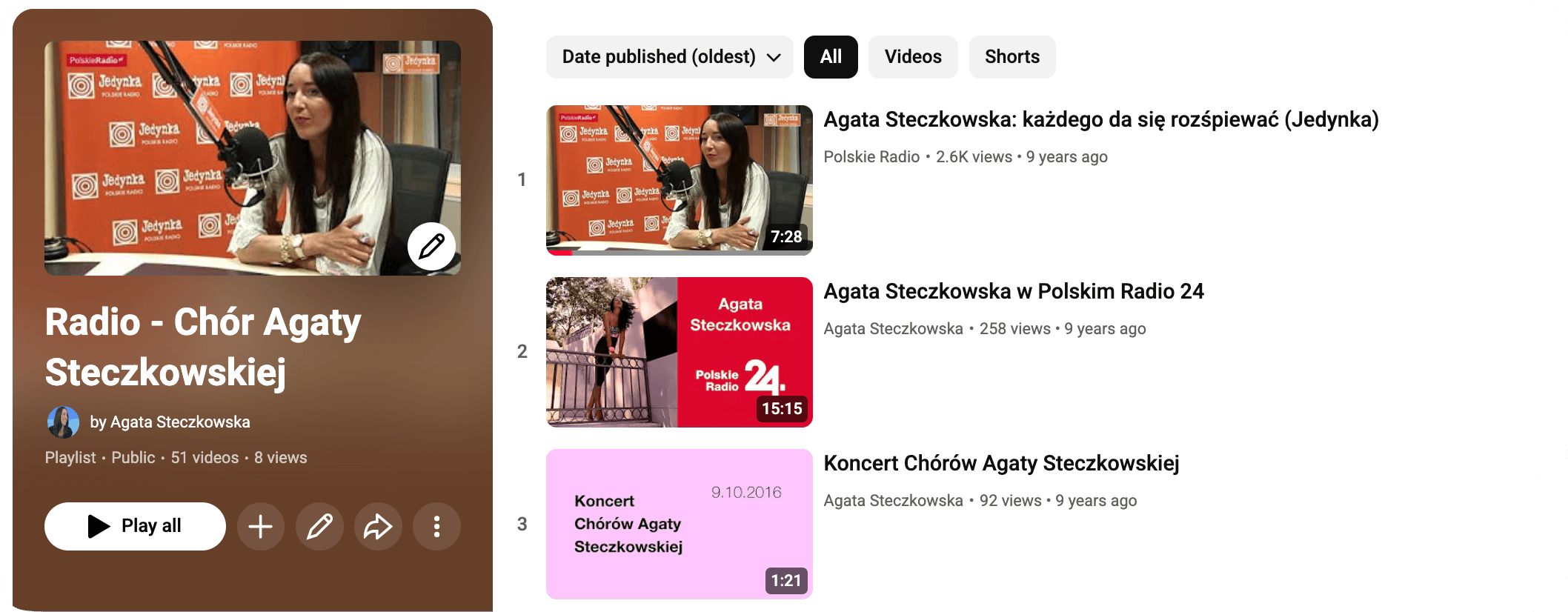The height and width of the screenshot is (612, 1568).
Task: Open creator profile by Agata Steczkowska
Action: pos(169,422)
